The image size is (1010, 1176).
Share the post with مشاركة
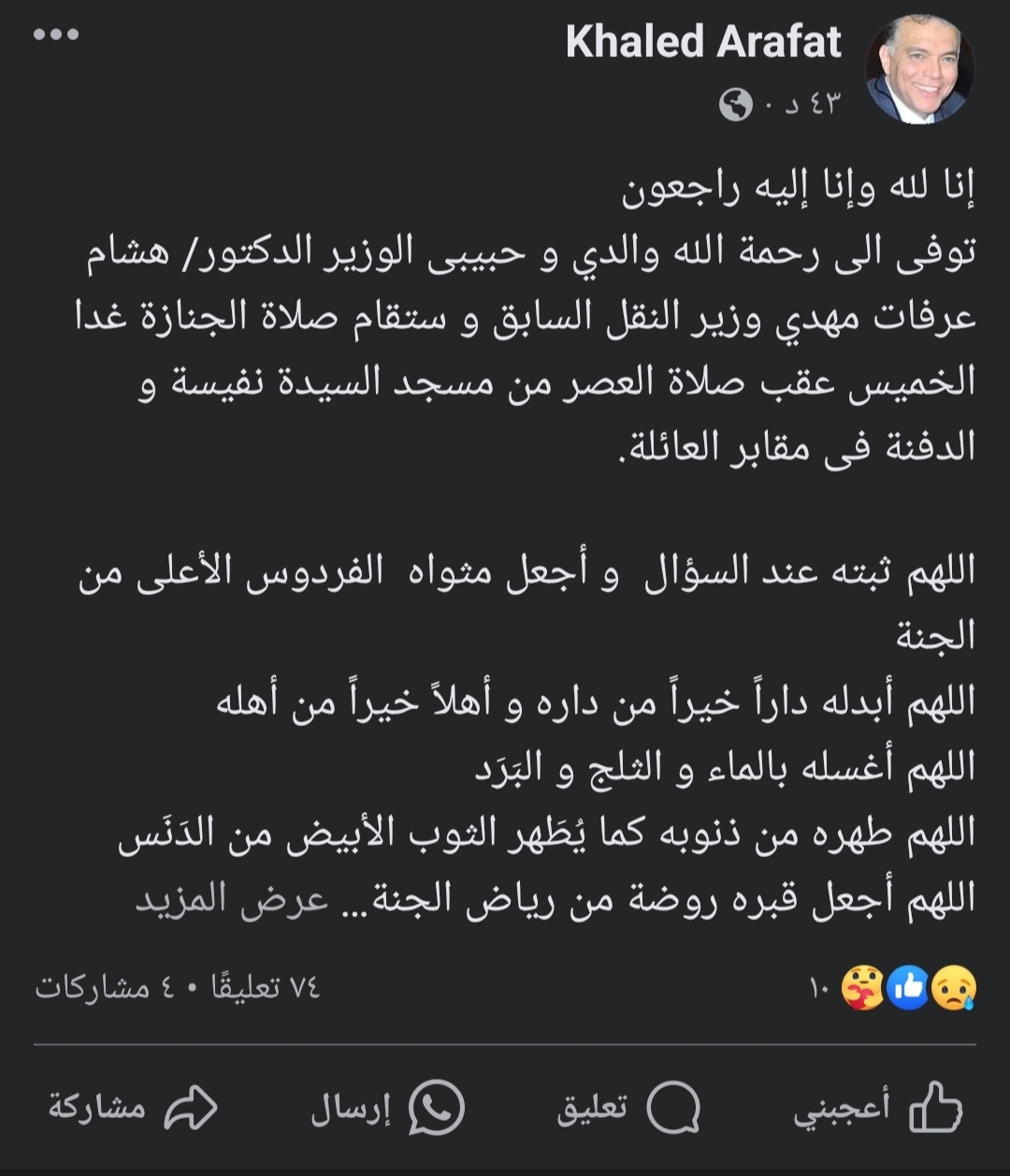click(132, 1110)
